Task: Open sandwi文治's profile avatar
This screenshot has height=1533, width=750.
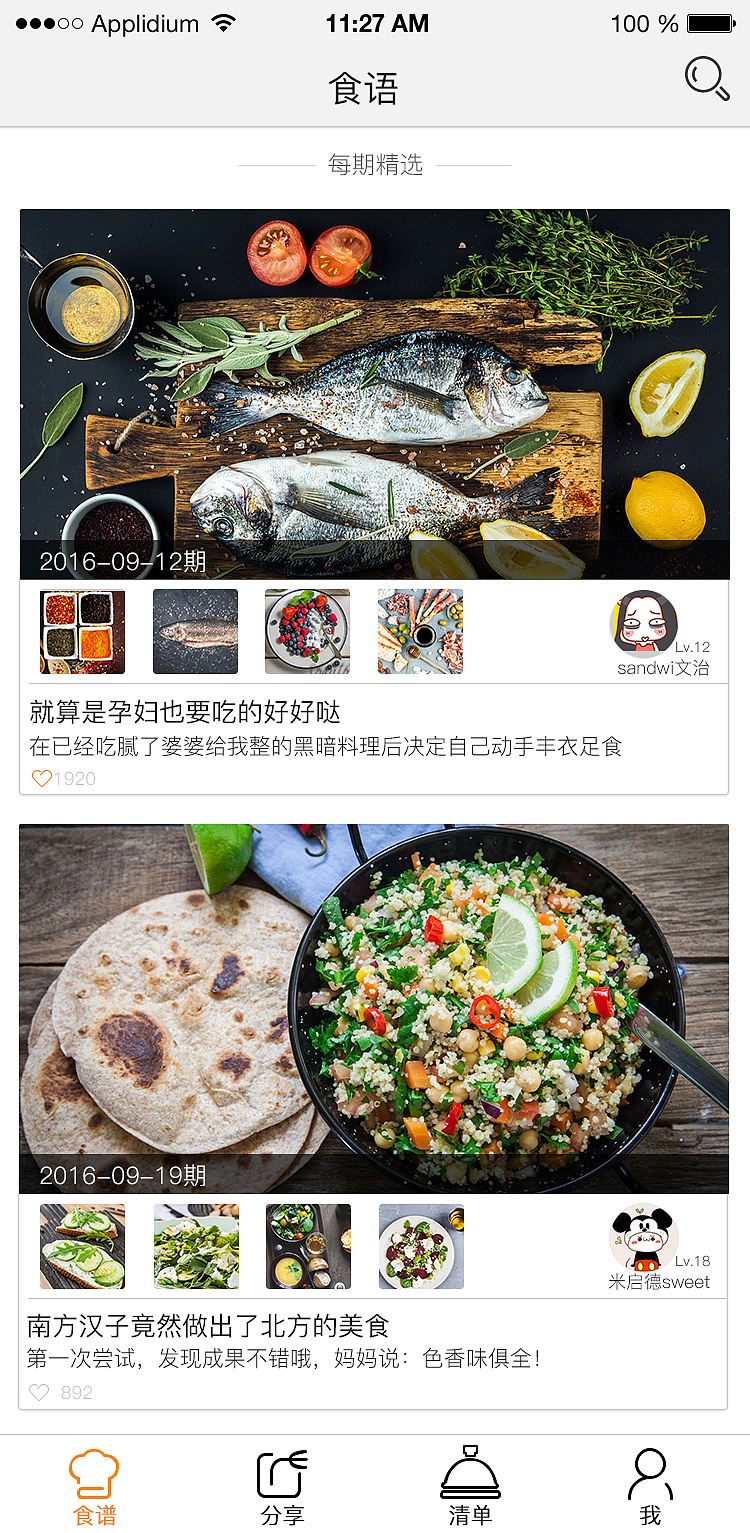Action: coord(643,622)
